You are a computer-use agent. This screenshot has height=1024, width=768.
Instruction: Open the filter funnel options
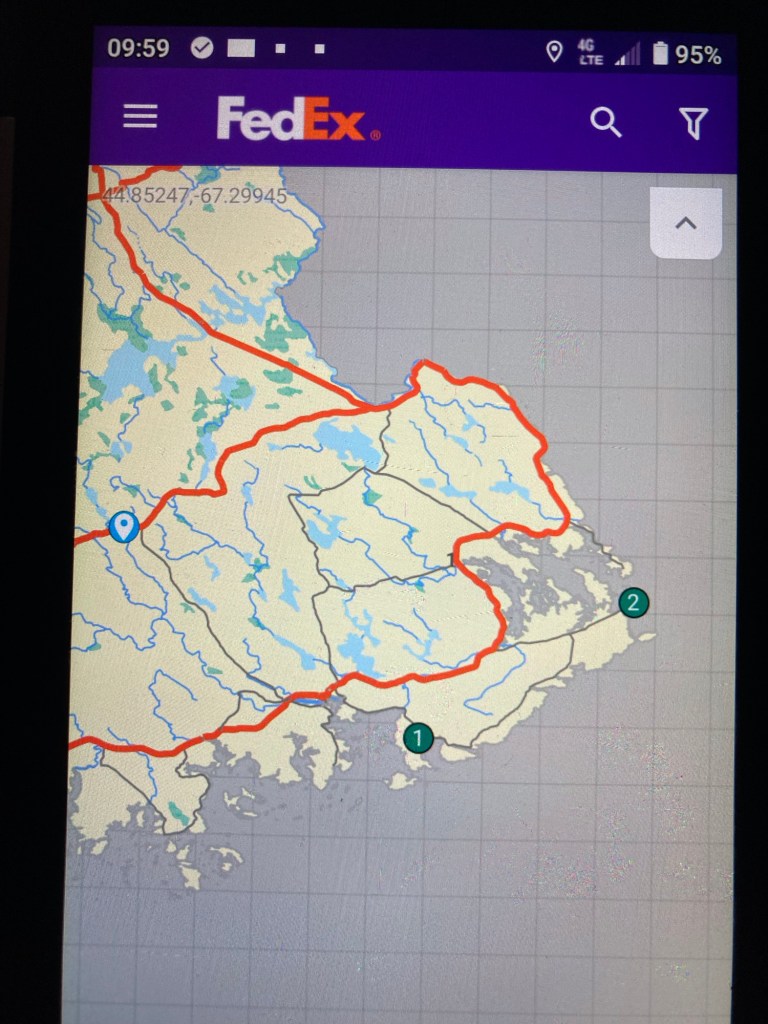(x=693, y=123)
